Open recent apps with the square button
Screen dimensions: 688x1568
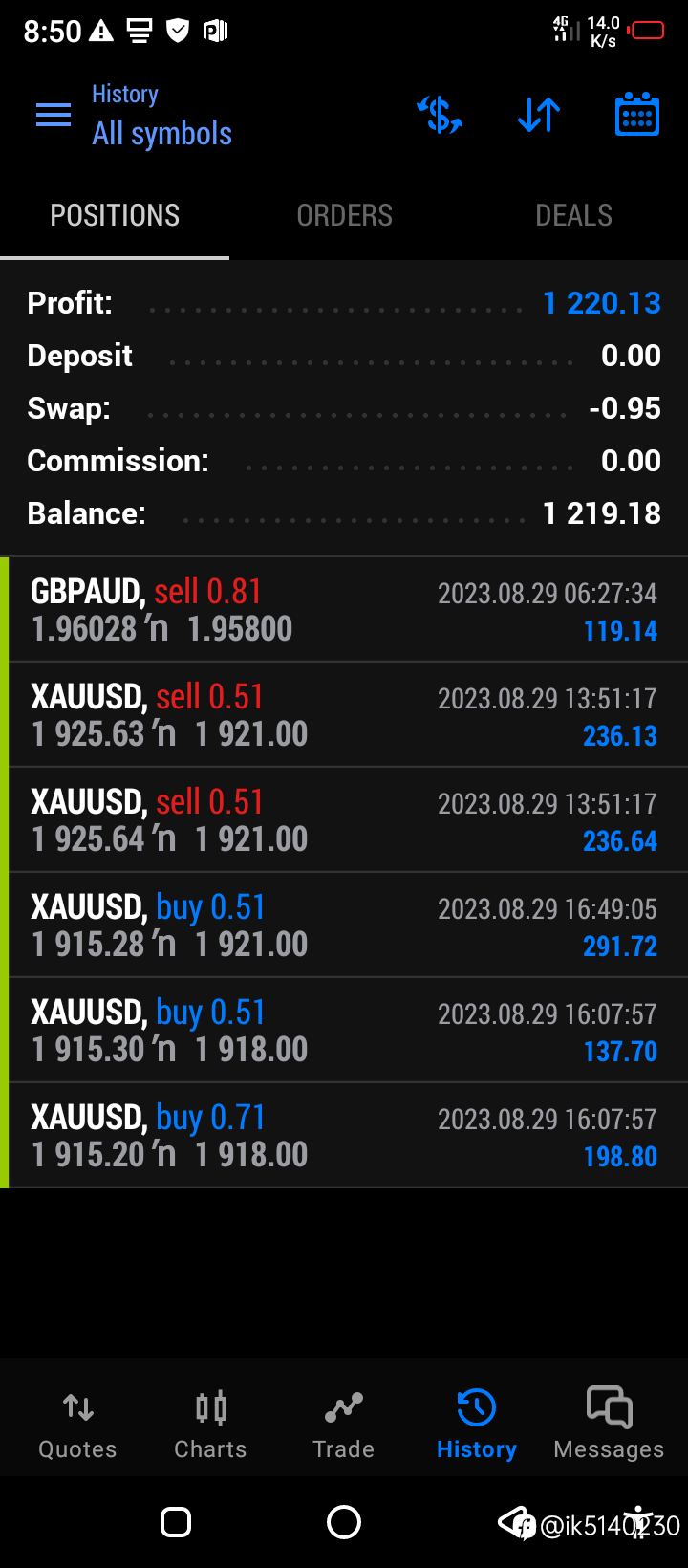(176, 1522)
